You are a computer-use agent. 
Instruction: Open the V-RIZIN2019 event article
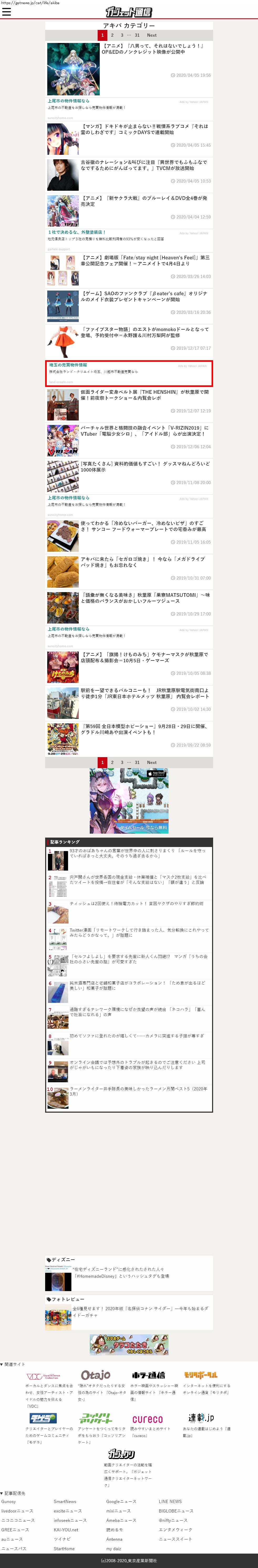[145, 431]
